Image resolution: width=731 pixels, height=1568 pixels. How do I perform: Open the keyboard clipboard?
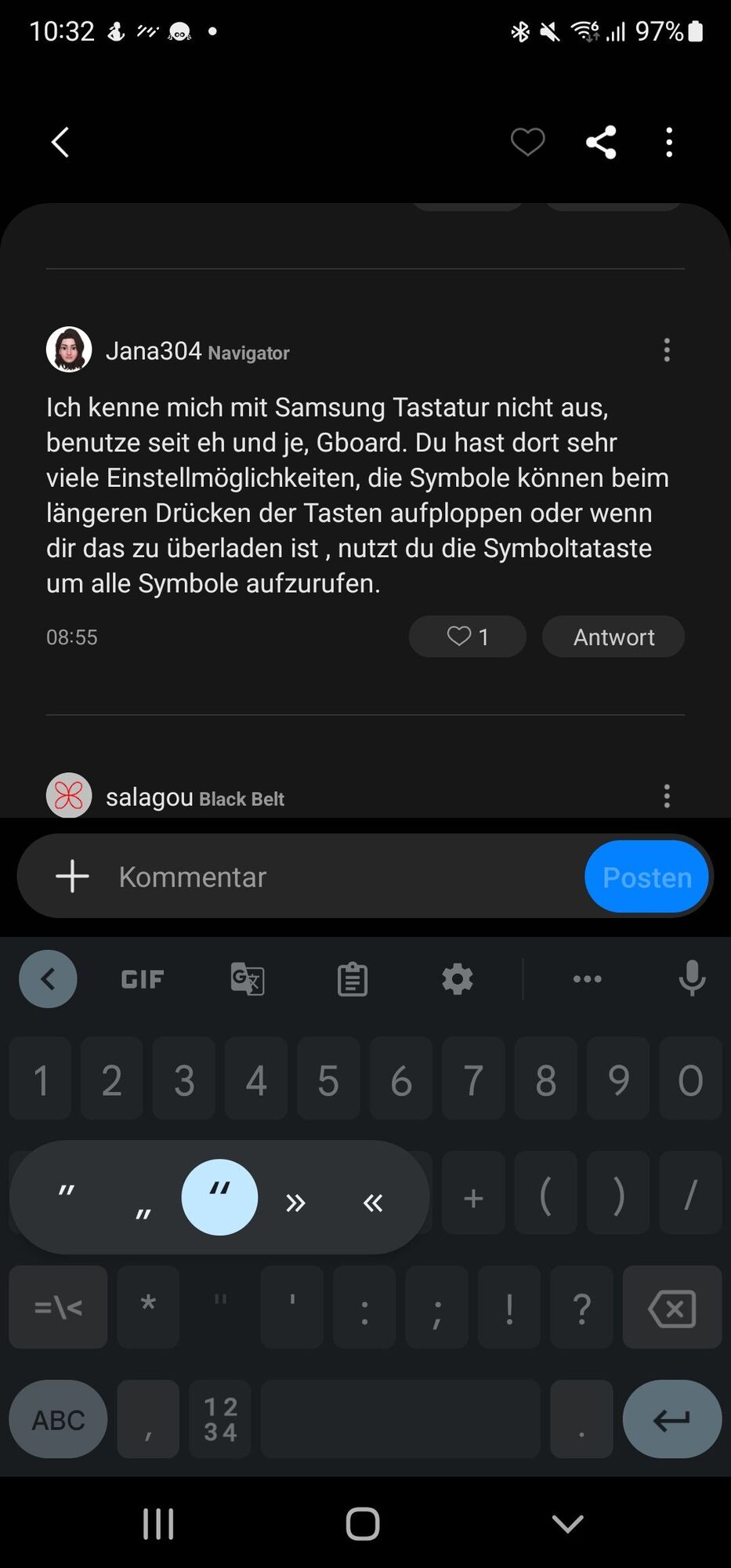click(x=353, y=979)
